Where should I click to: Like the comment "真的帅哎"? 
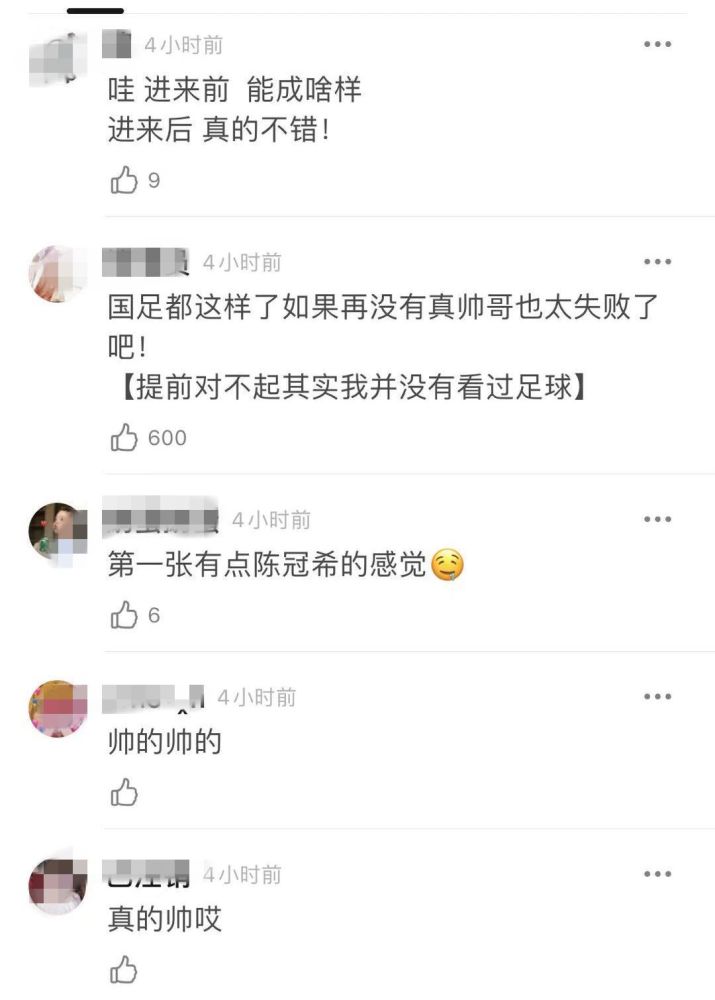[x=123, y=970]
